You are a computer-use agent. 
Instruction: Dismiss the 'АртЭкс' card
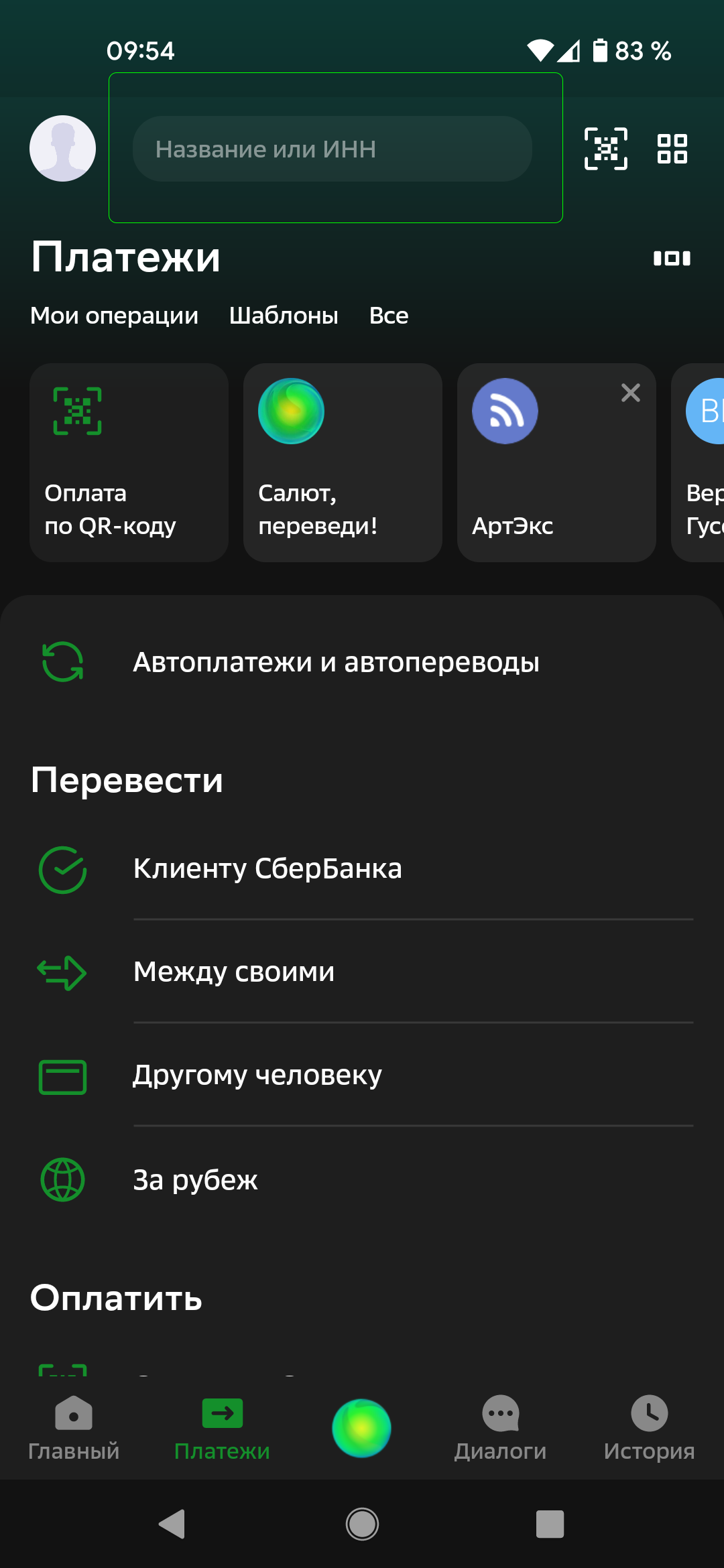tap(630, 393)
